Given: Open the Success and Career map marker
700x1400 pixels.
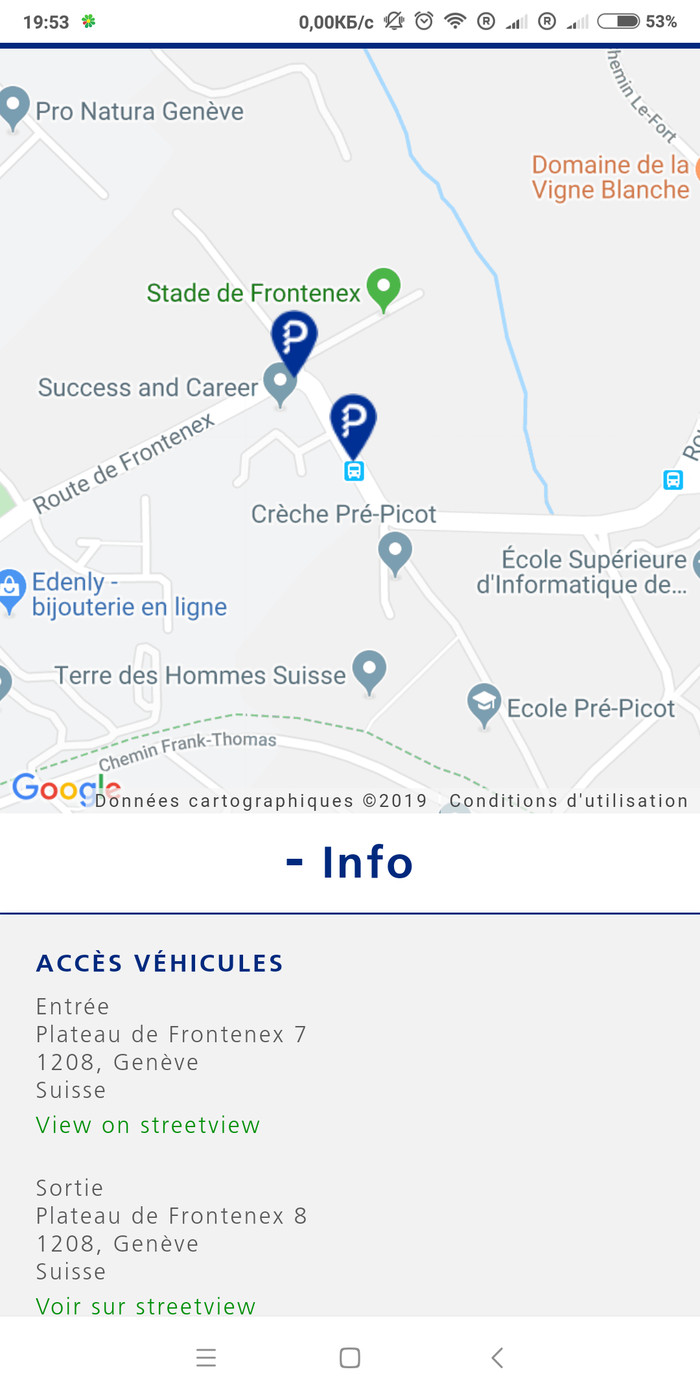Looking at the screenshot, I should (279, 383).
